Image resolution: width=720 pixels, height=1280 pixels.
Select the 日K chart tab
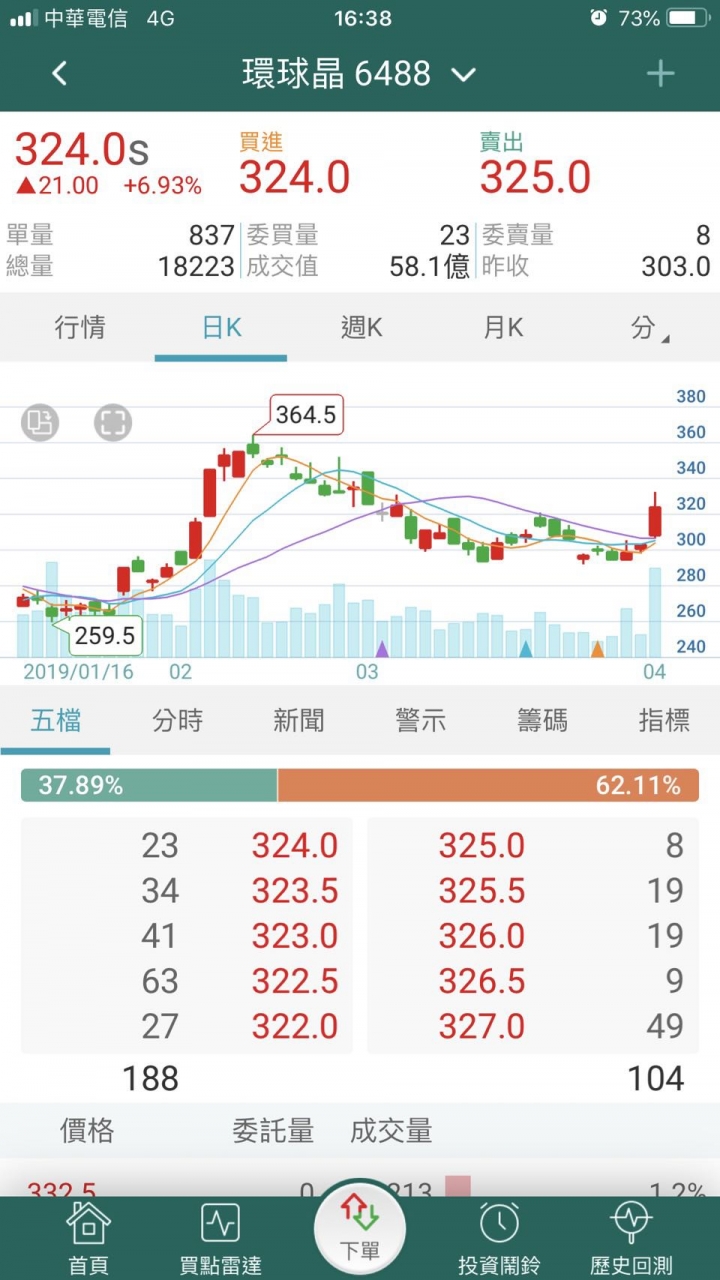click(x=221, y=327)
